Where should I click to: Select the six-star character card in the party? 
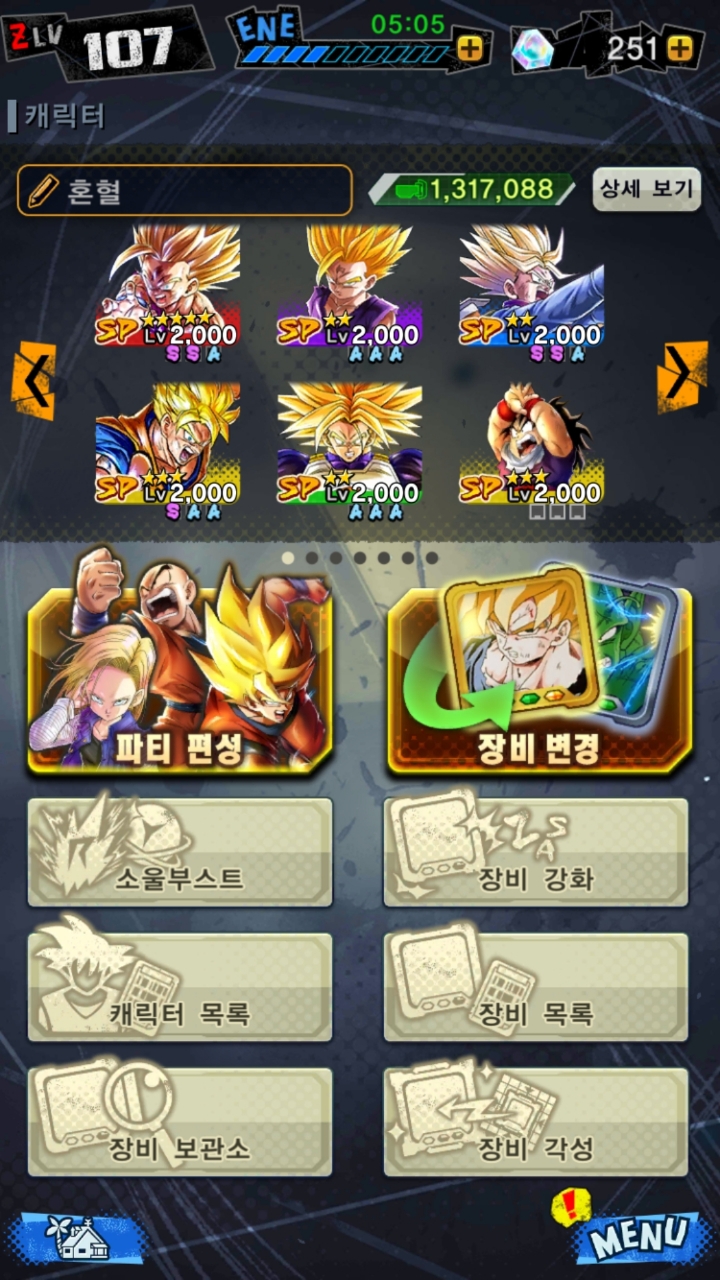[x=168, y=285]
